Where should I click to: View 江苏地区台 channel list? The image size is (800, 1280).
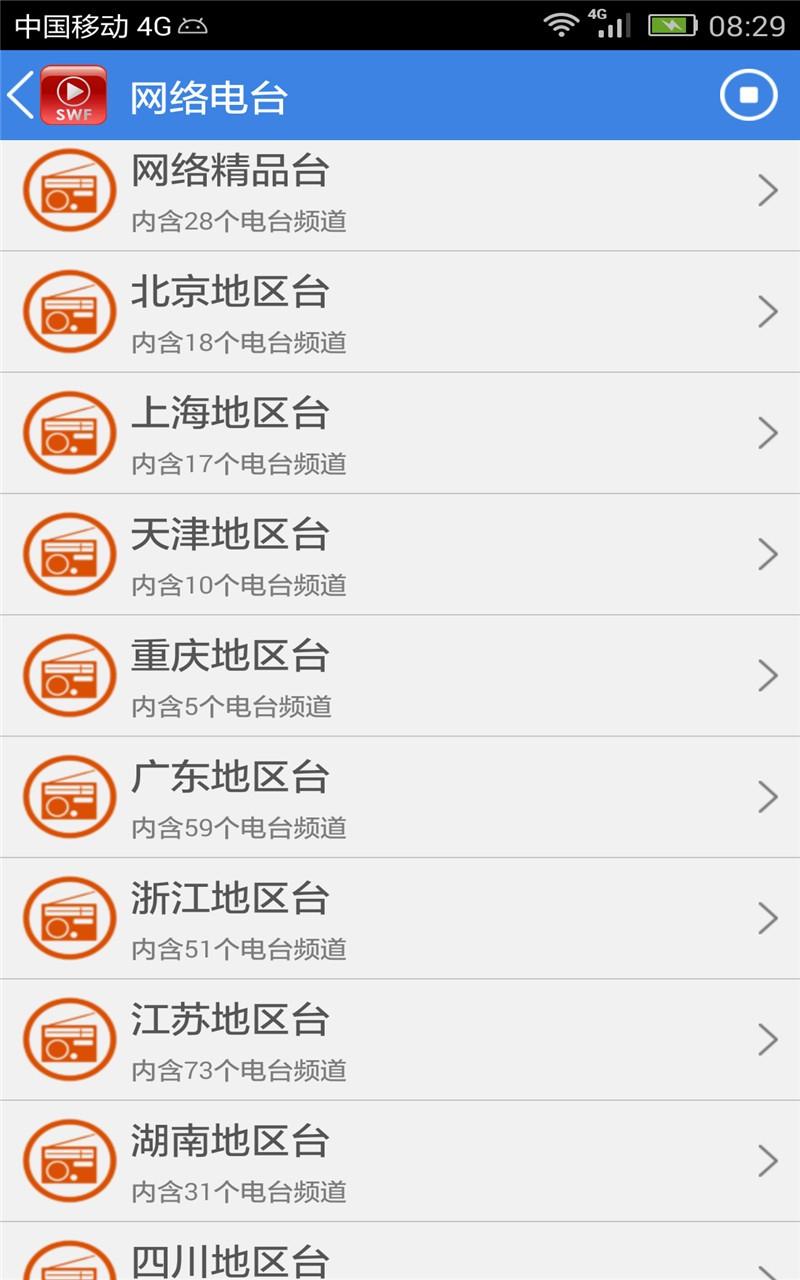point(400,1040)
